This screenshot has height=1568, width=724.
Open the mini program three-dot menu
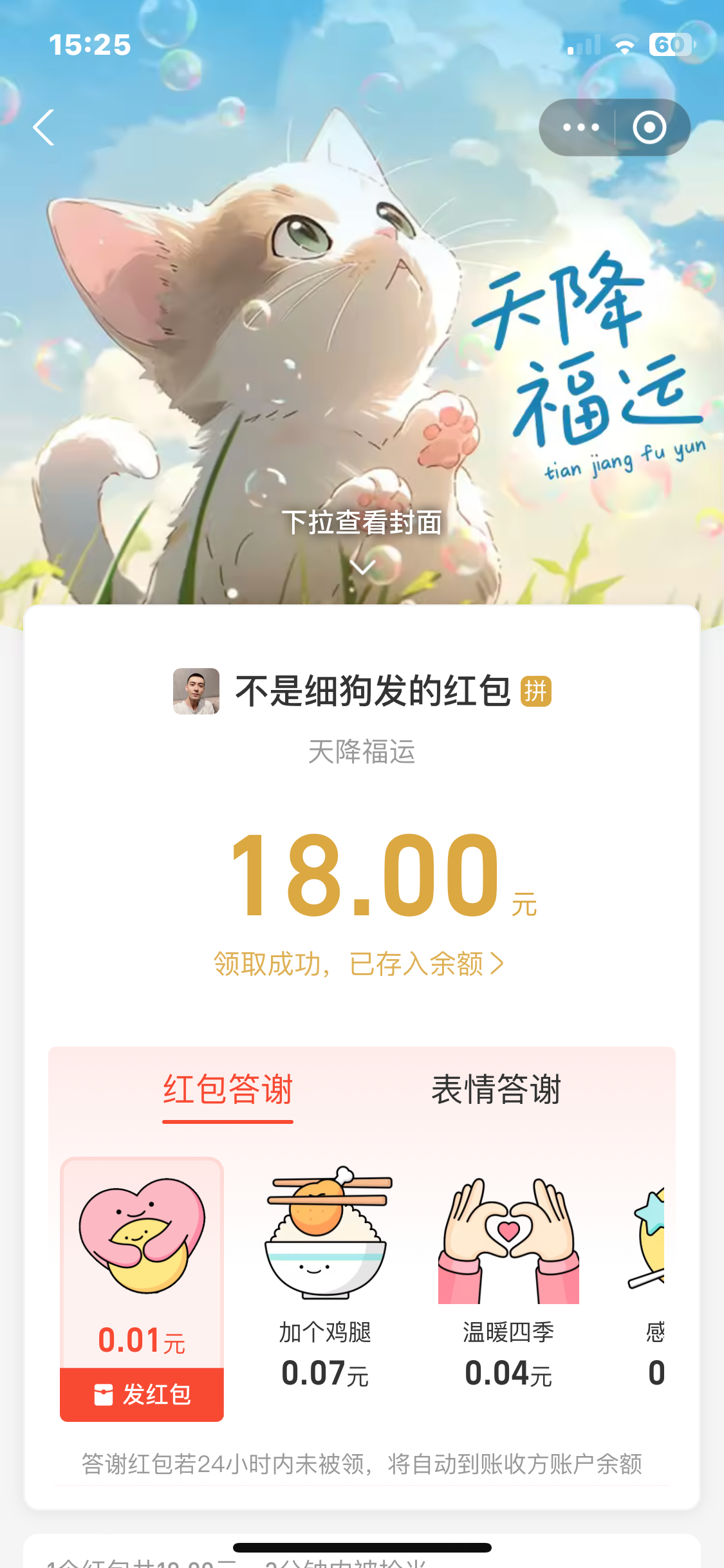(580, 127)
